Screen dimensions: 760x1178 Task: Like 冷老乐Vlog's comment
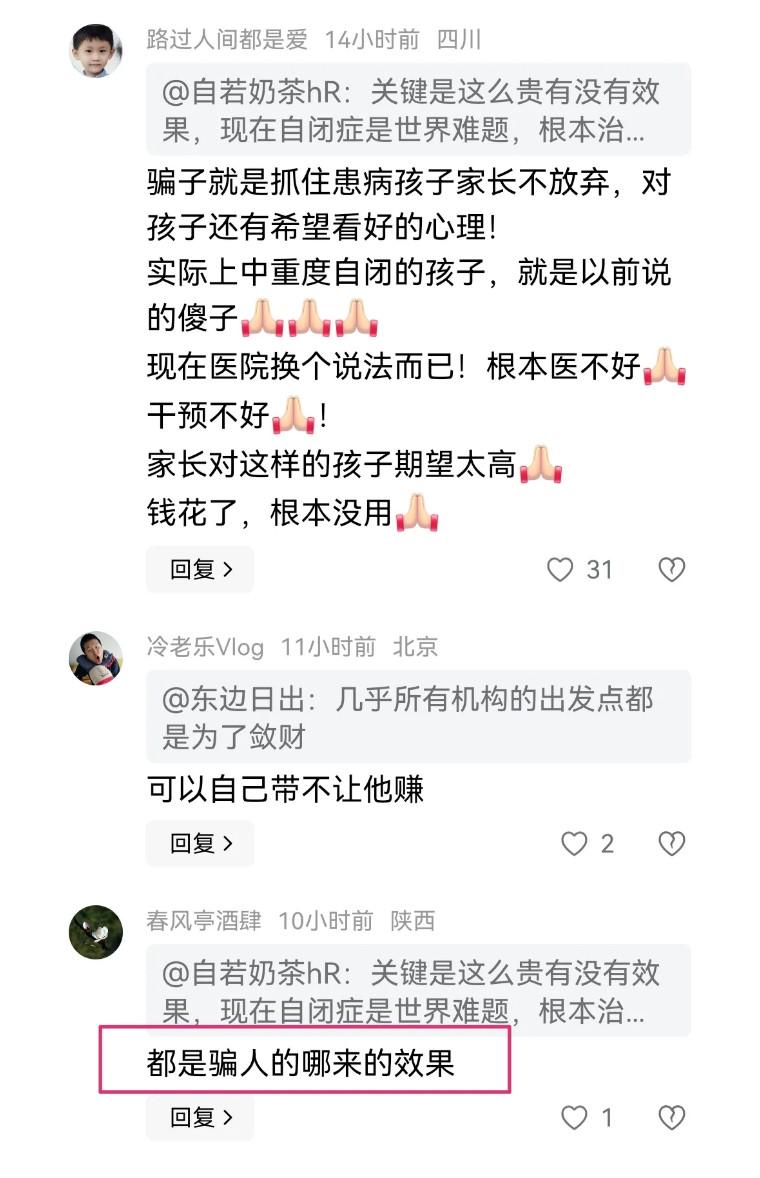point(574,844)
